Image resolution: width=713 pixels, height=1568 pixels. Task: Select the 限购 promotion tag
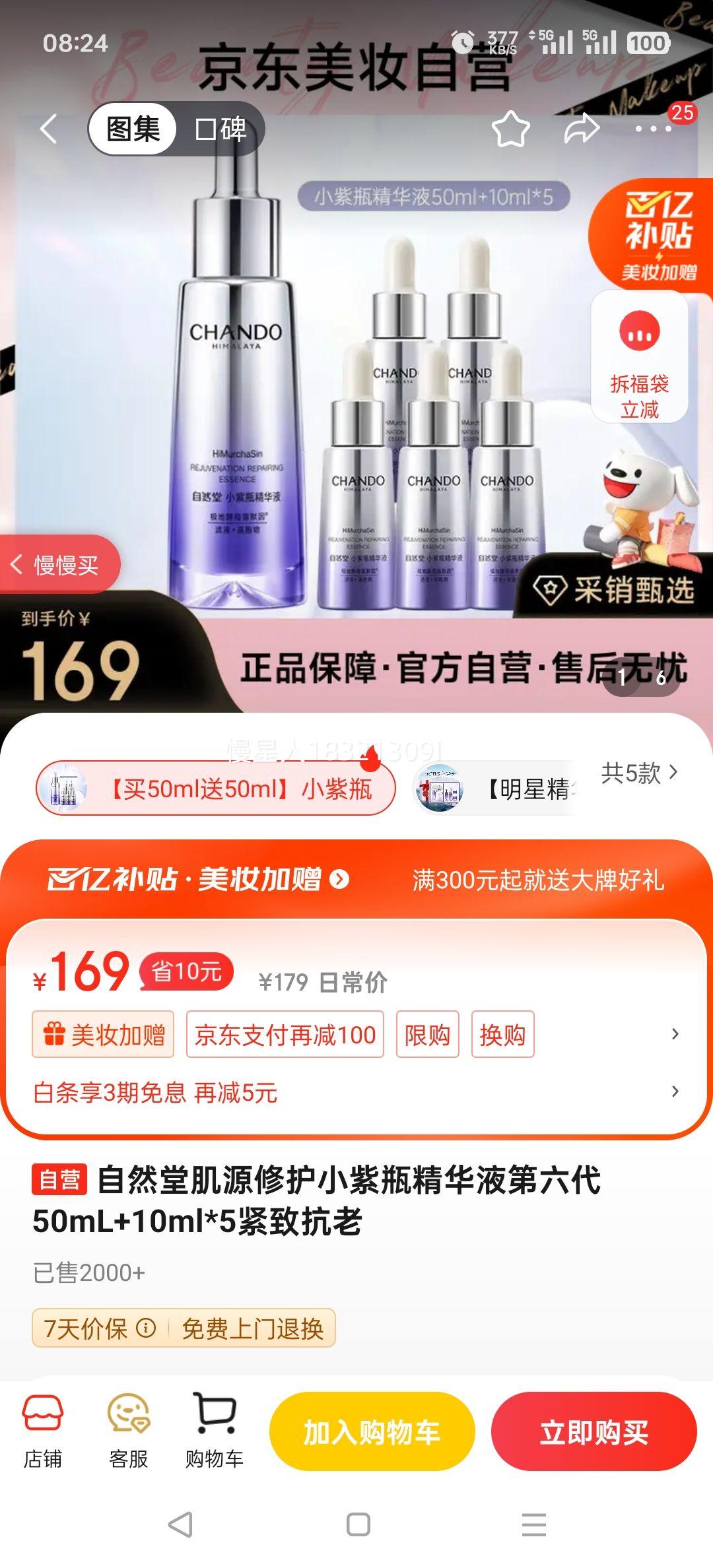point(428,1035)
